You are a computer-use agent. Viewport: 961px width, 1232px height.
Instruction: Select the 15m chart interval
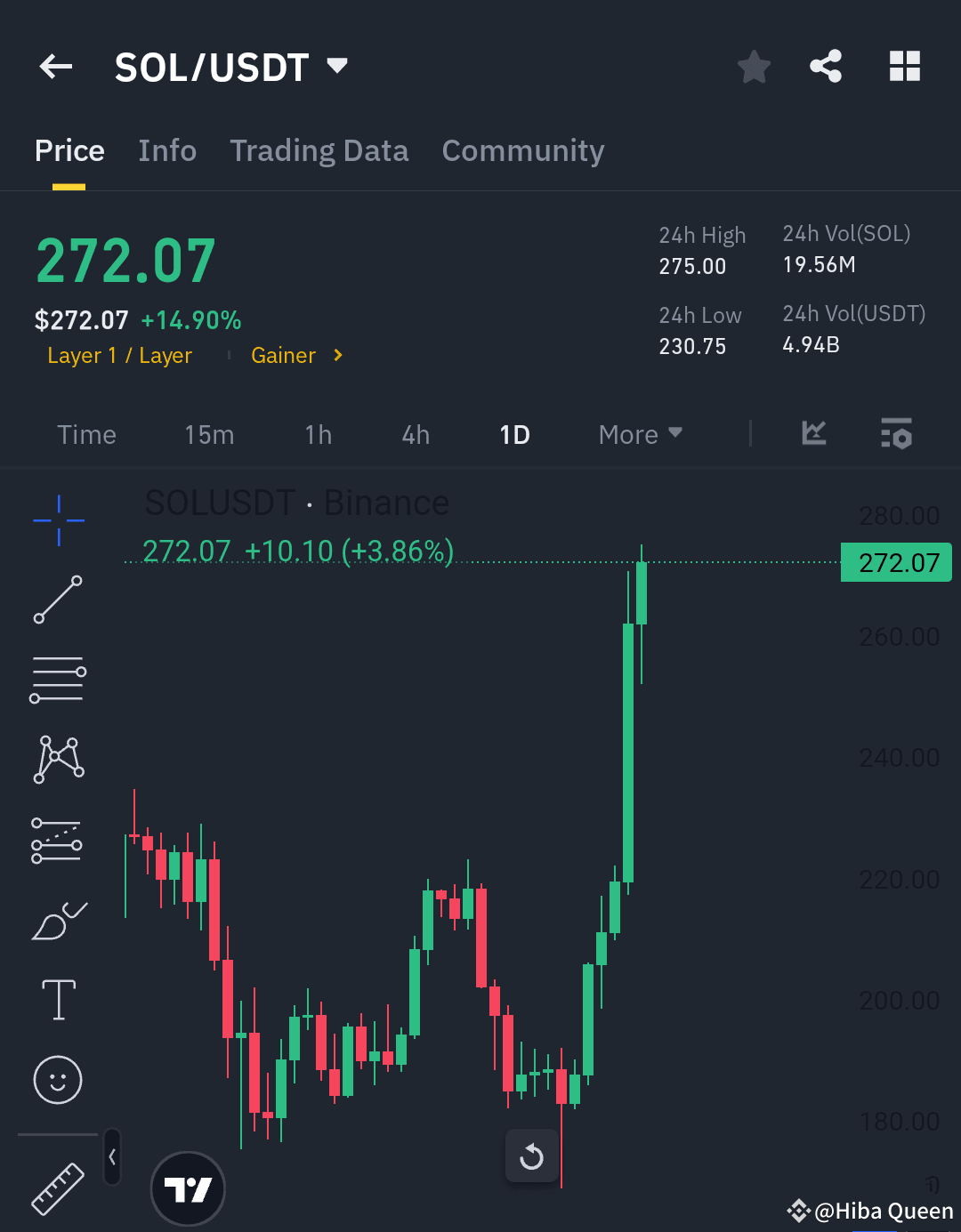209,435
